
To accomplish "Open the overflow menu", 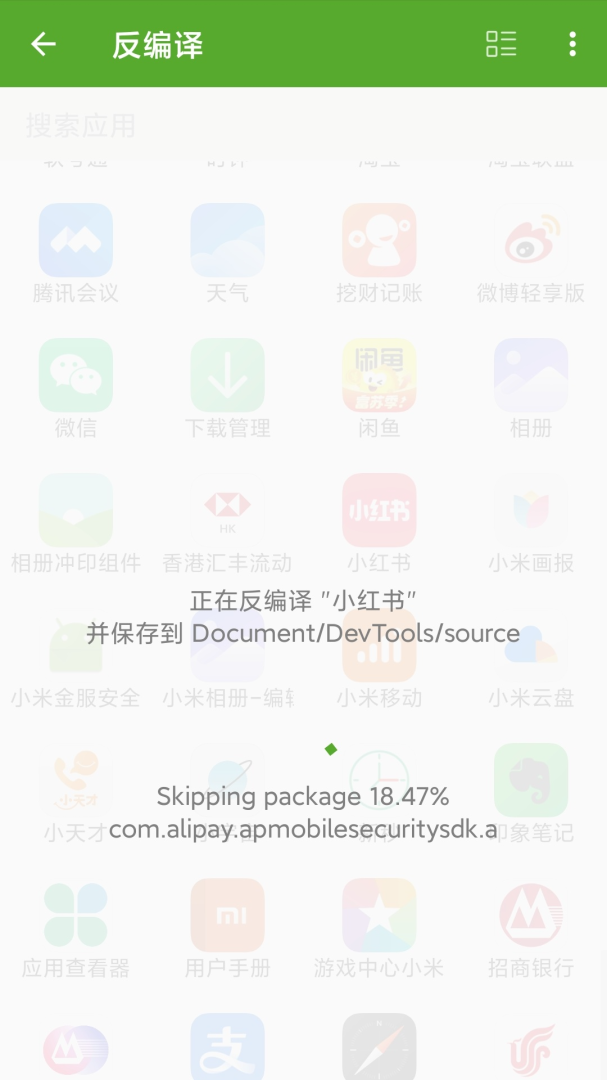I will tap(572, 44).
